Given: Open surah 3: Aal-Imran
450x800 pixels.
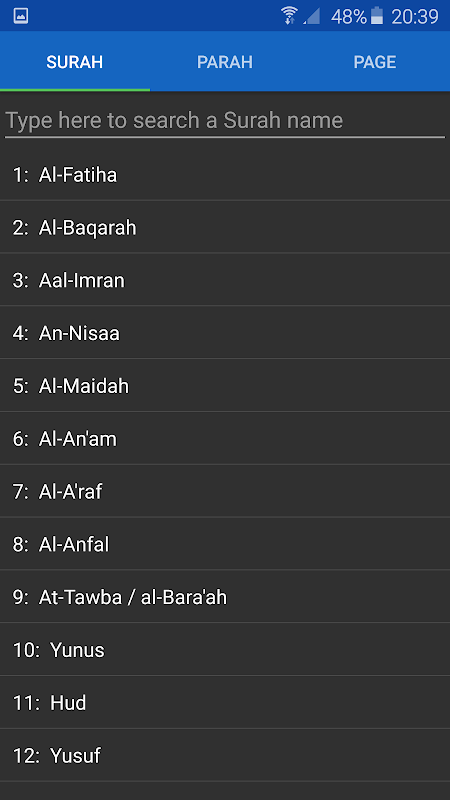Looking at the screenshot, I should [x=225, y=280].
